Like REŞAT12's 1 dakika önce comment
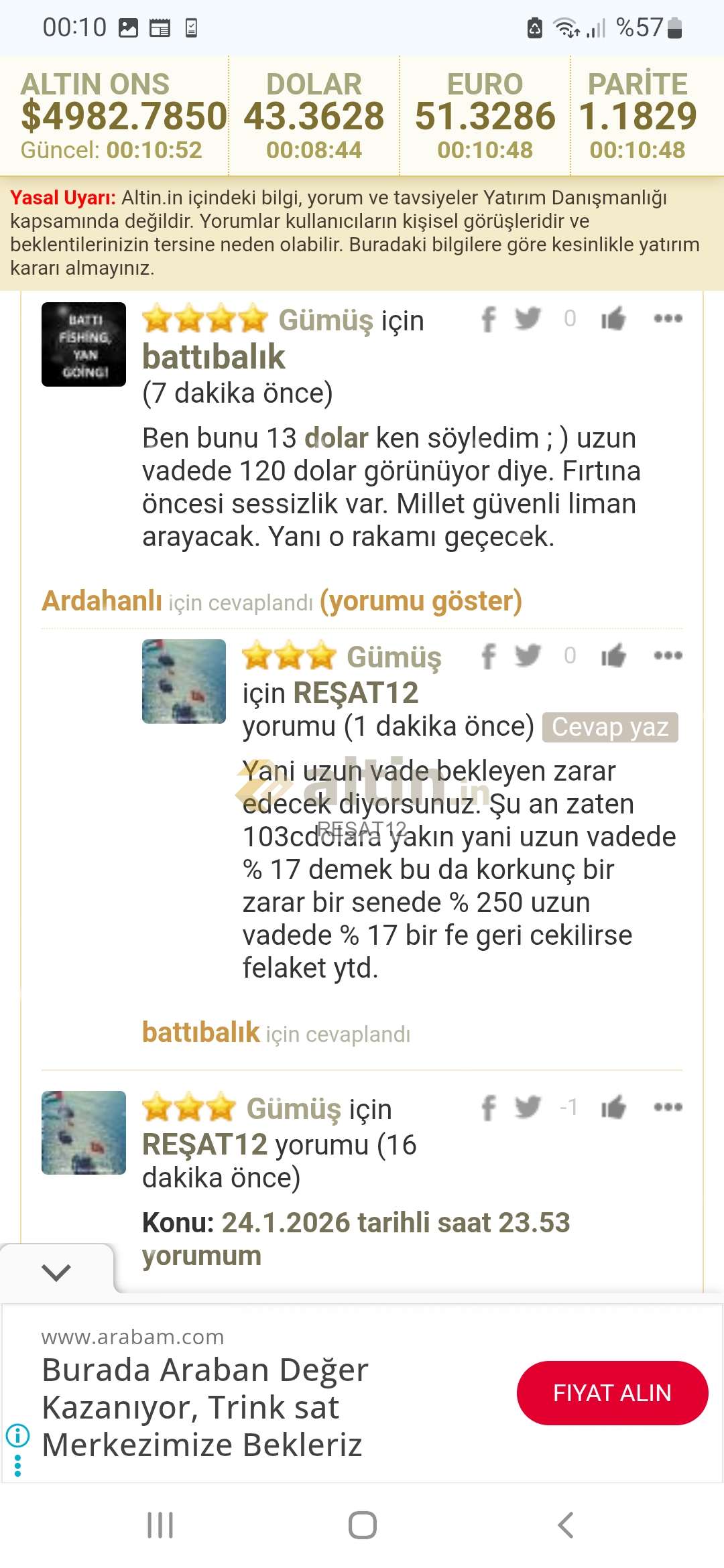Image resolution: width=724 pixels, height=1568 pixels. [x=613, y=656]
